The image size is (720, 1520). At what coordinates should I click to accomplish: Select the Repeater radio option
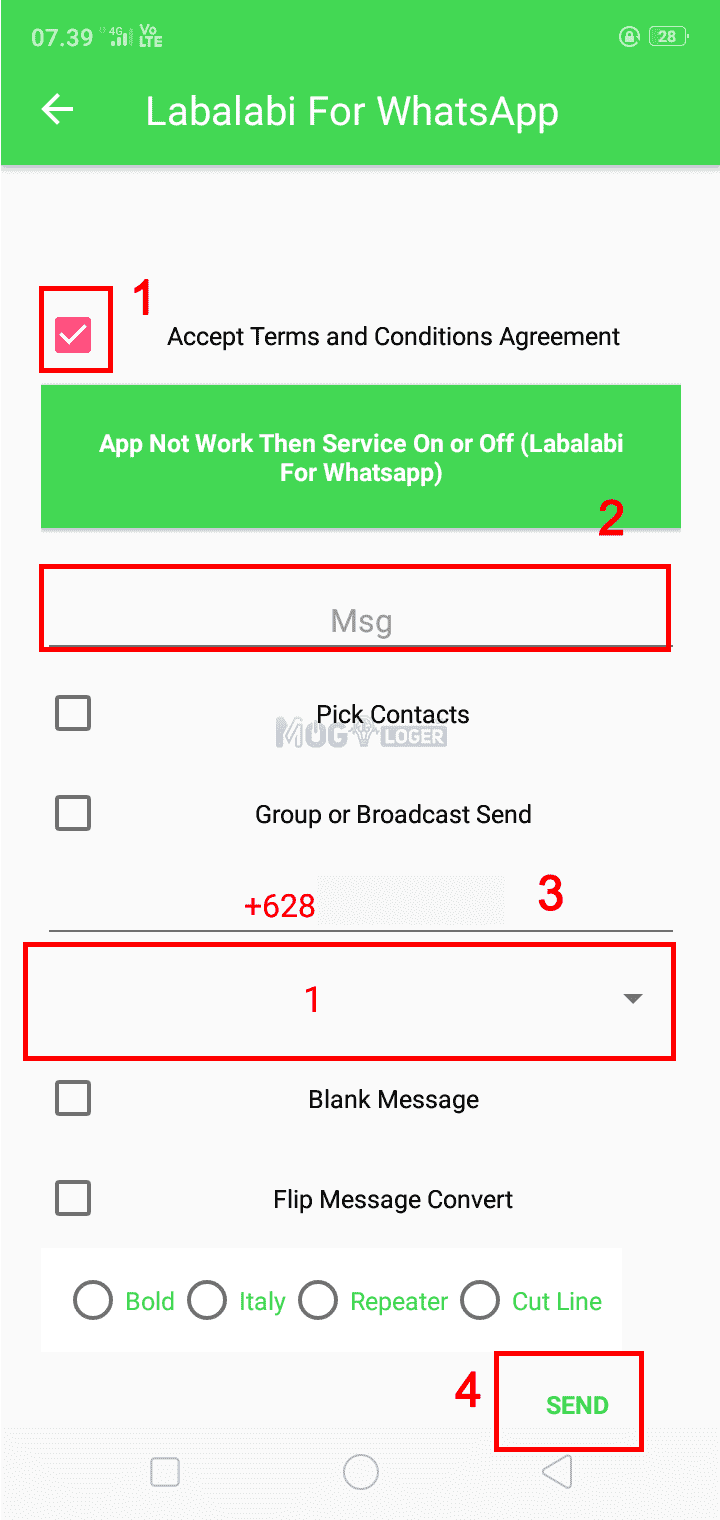point(318,1301)
